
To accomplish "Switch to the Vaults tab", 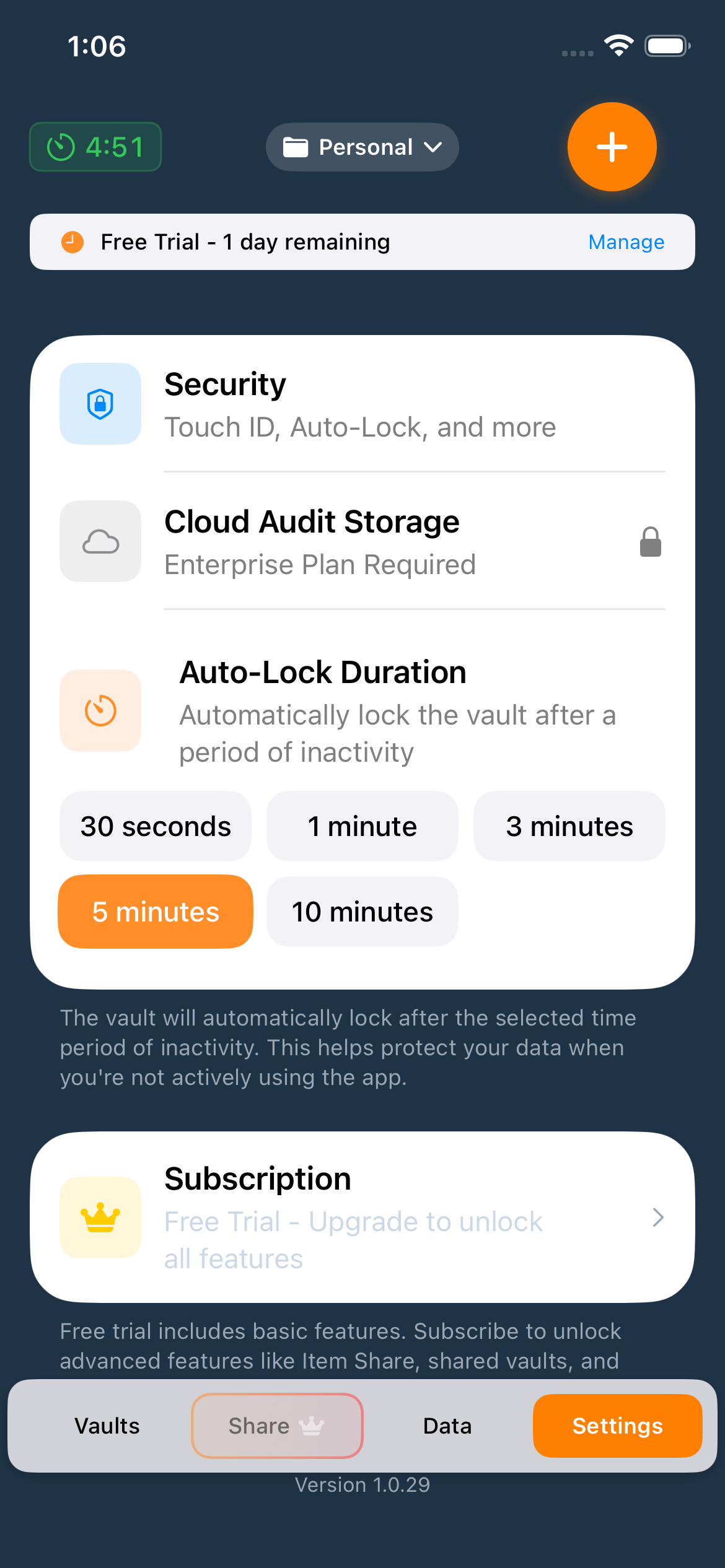I will coord(107,1426).
